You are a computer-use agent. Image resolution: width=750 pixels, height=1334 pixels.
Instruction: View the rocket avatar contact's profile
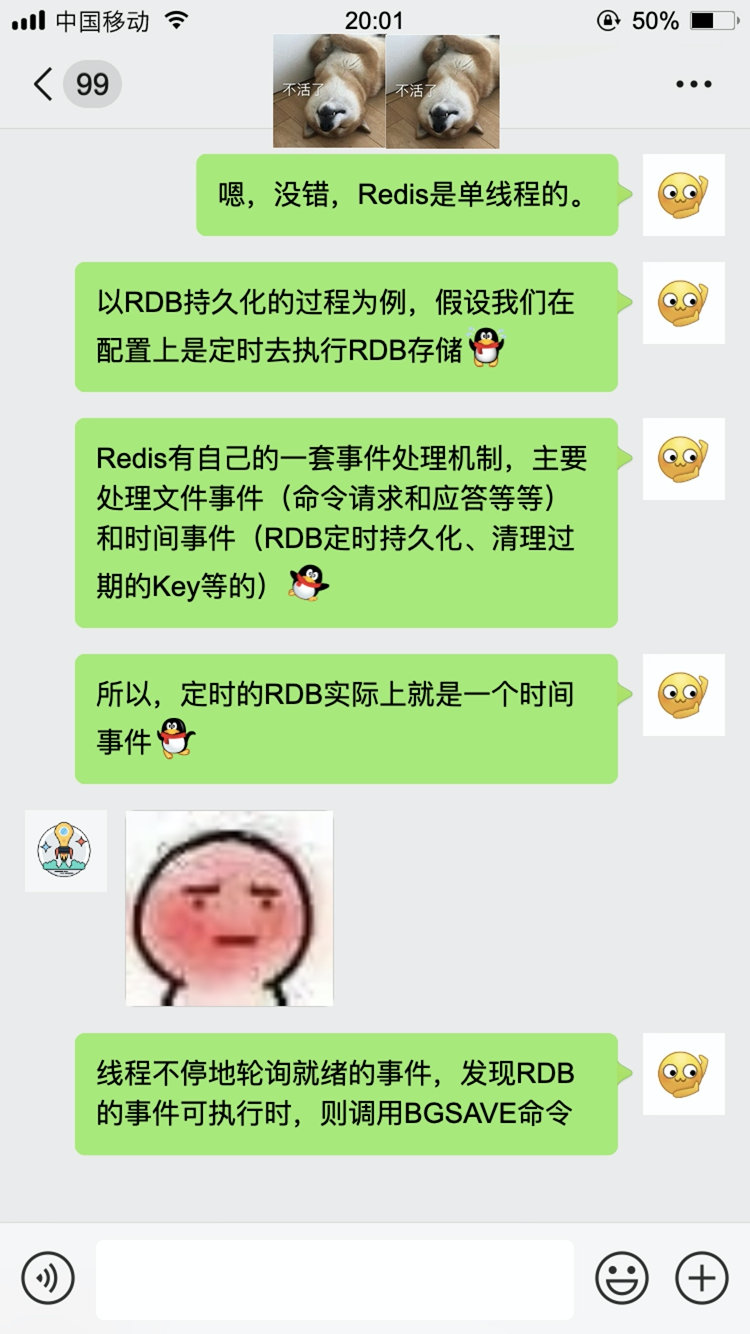coord(65,850)
